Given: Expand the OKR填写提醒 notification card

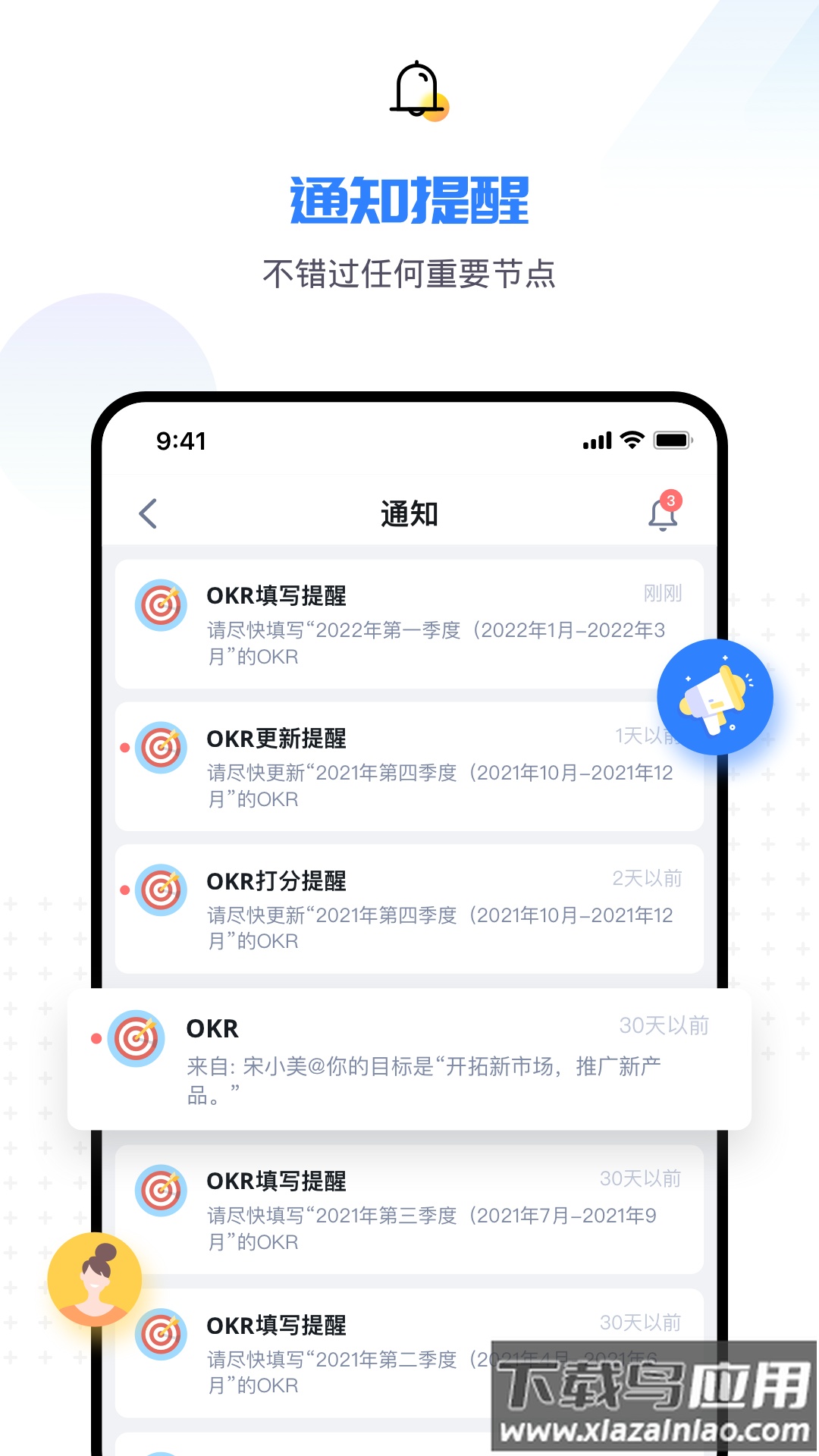Looking at the screenshot, I should click(409, 626).
